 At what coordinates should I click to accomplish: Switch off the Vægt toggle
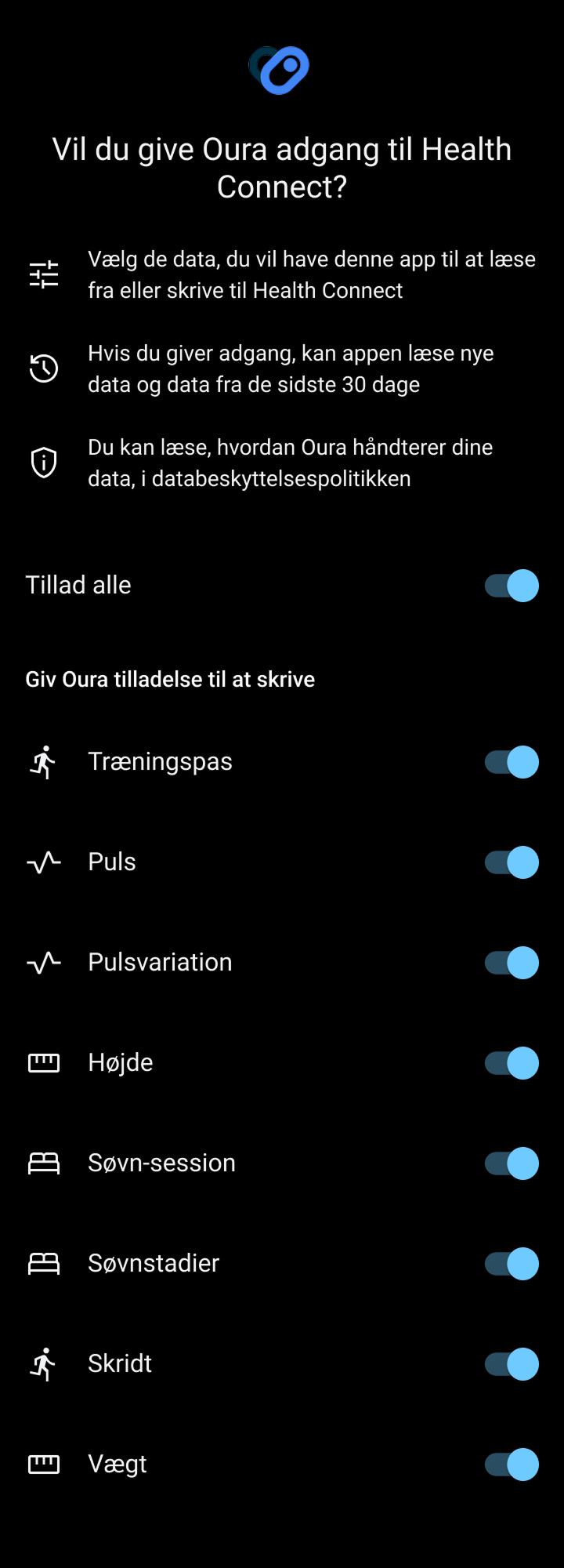(511, 1465)
